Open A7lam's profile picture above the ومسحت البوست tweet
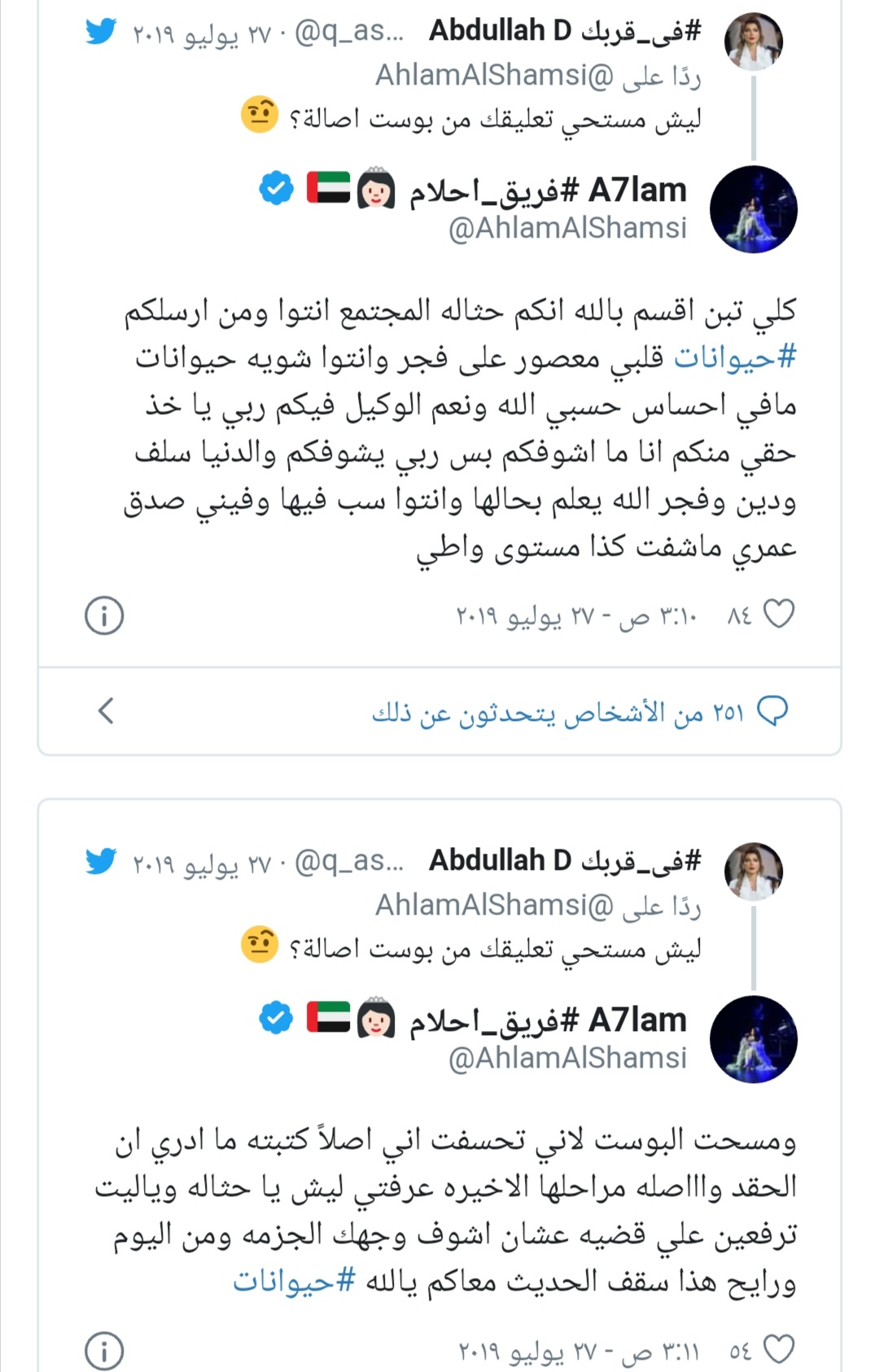This screenshot has height=1372, width=879. [753, 1039]
